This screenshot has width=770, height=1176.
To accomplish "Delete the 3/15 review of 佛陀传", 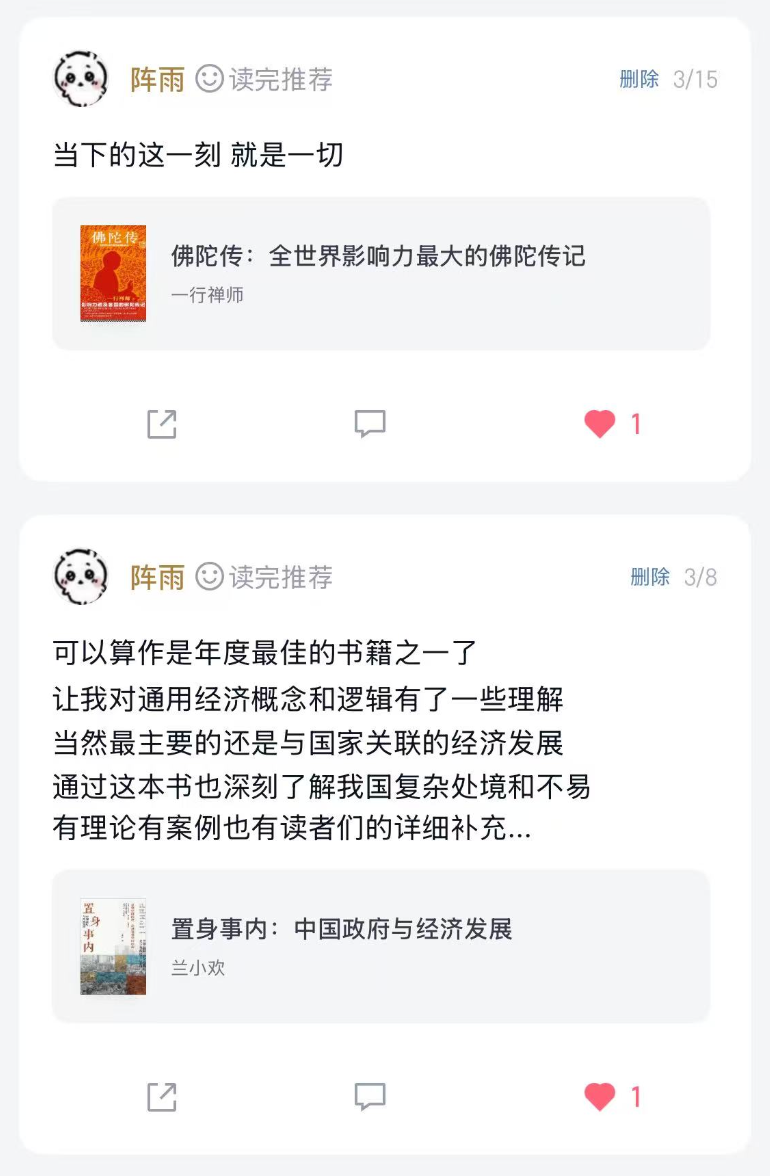I will (639, 79).
